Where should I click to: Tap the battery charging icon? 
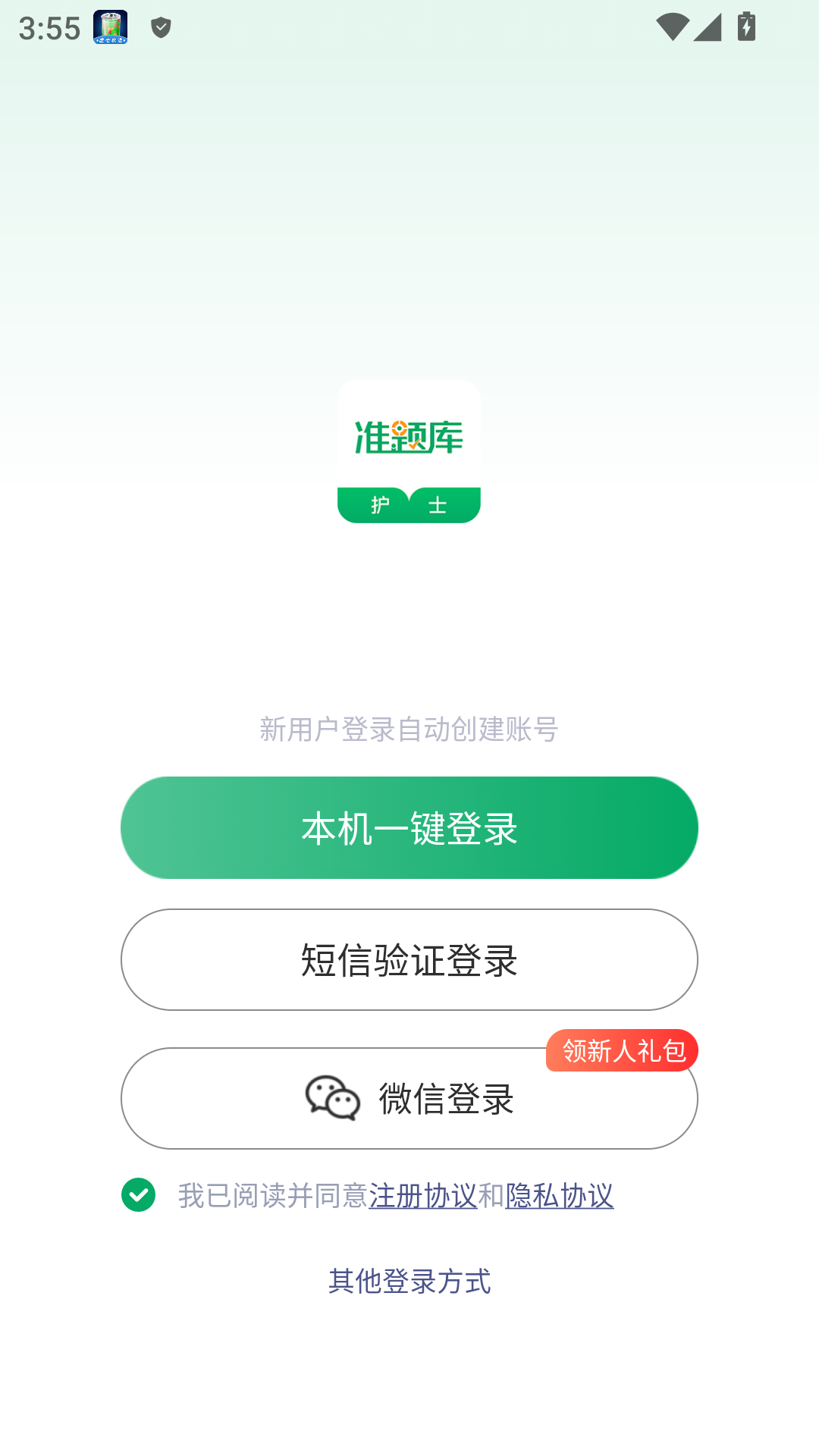click(x=747, y=27)
